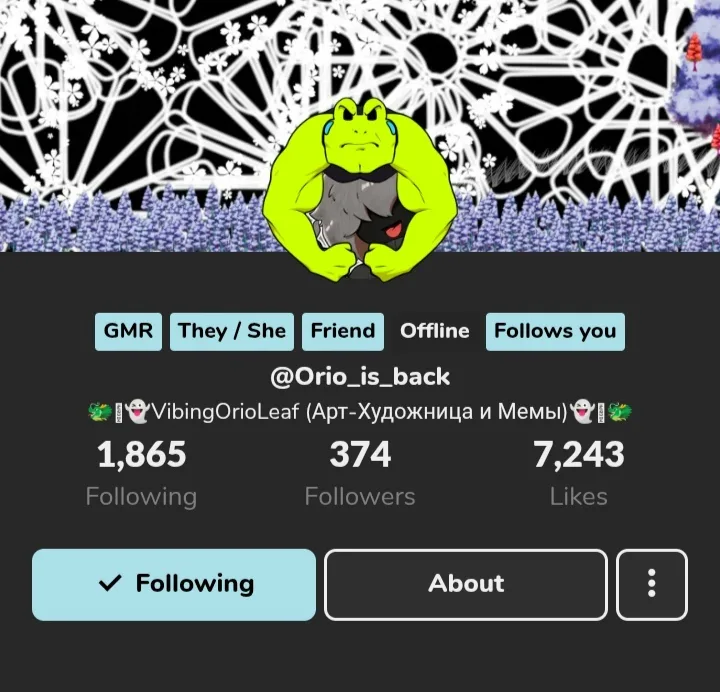
Task: View the 1,865 Following list
Action: (141, 474)
